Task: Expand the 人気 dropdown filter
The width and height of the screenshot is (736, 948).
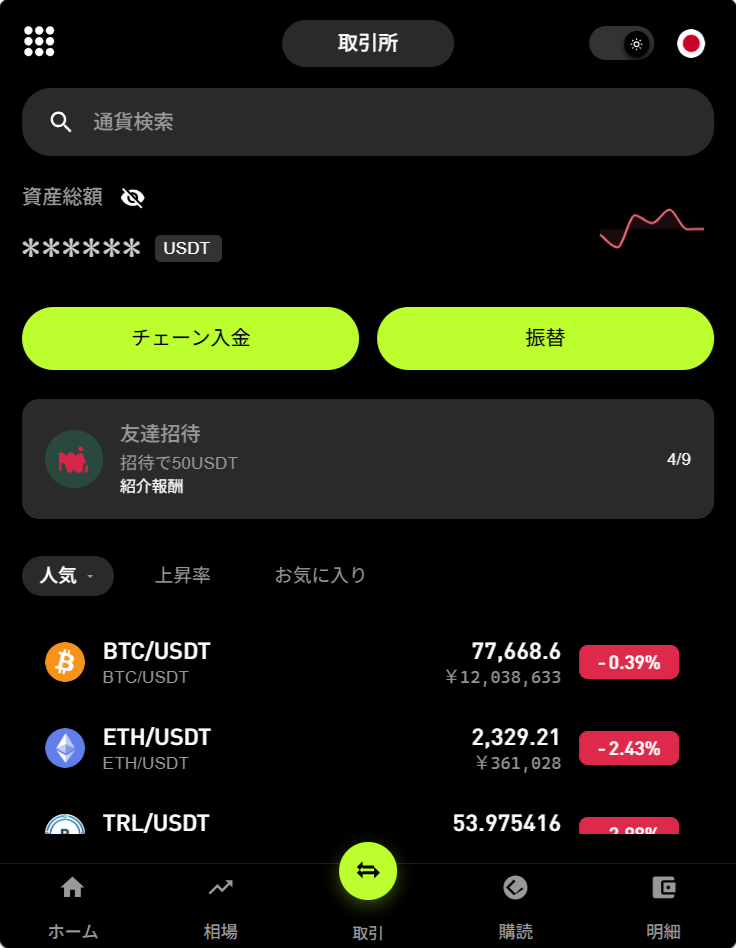Action: [x=68, y=576]
